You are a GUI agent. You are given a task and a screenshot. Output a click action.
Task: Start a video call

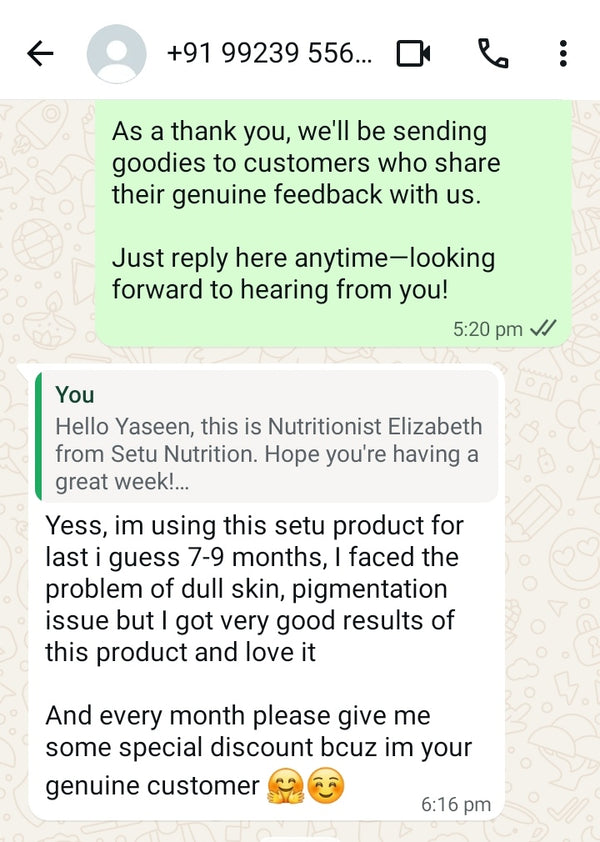413,53
